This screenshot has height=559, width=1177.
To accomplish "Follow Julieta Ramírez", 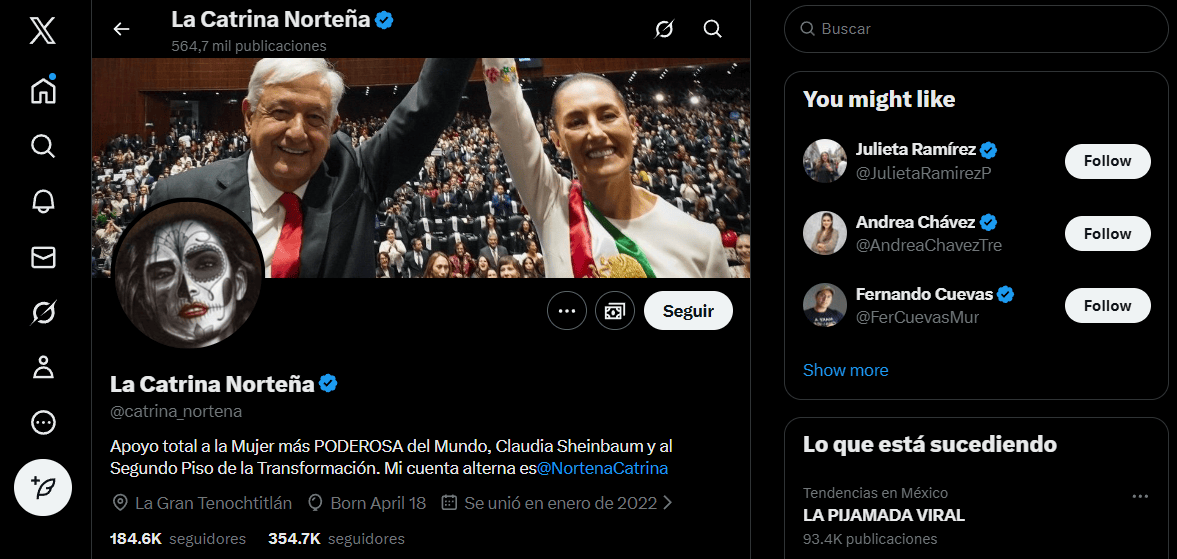I will (x=1107, y=161).
